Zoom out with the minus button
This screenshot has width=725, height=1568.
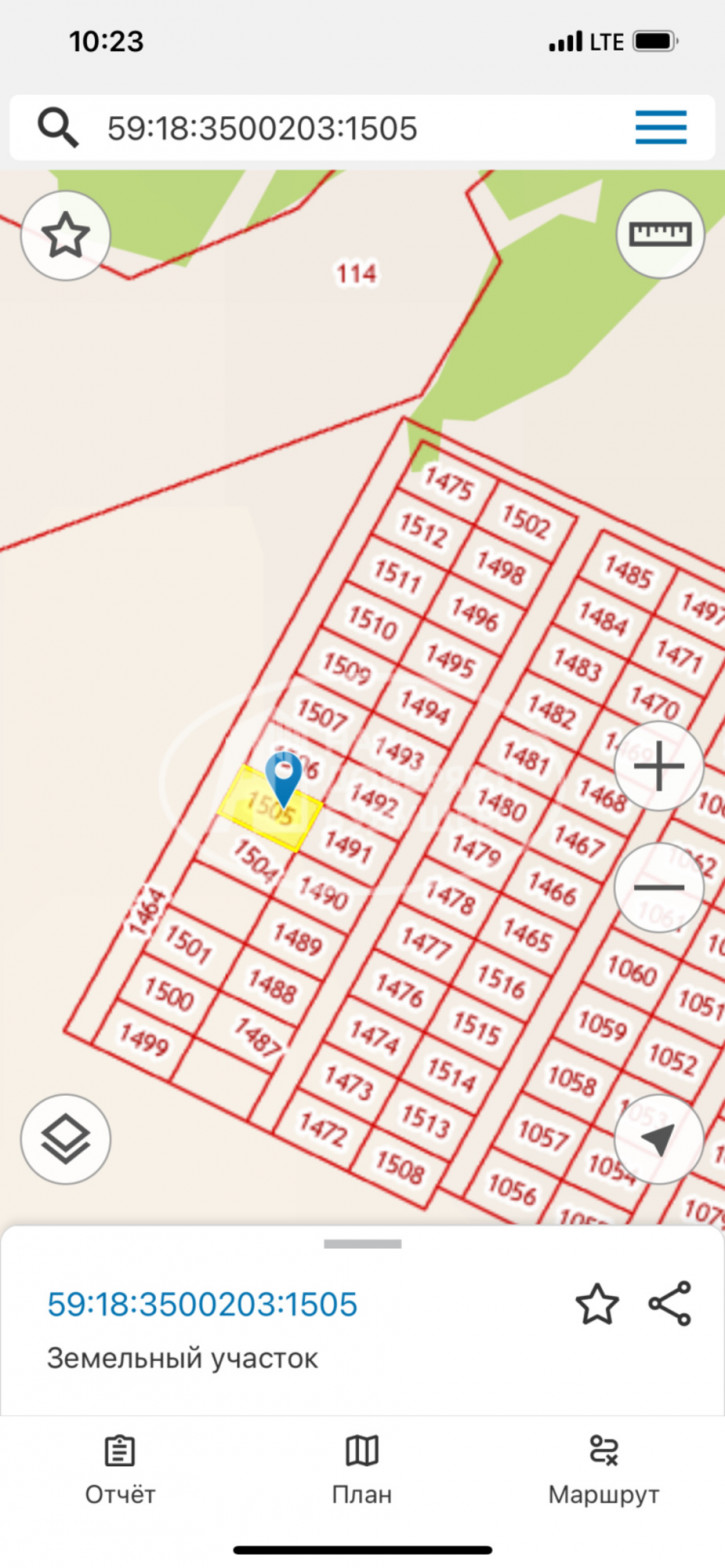click(659, 887)
